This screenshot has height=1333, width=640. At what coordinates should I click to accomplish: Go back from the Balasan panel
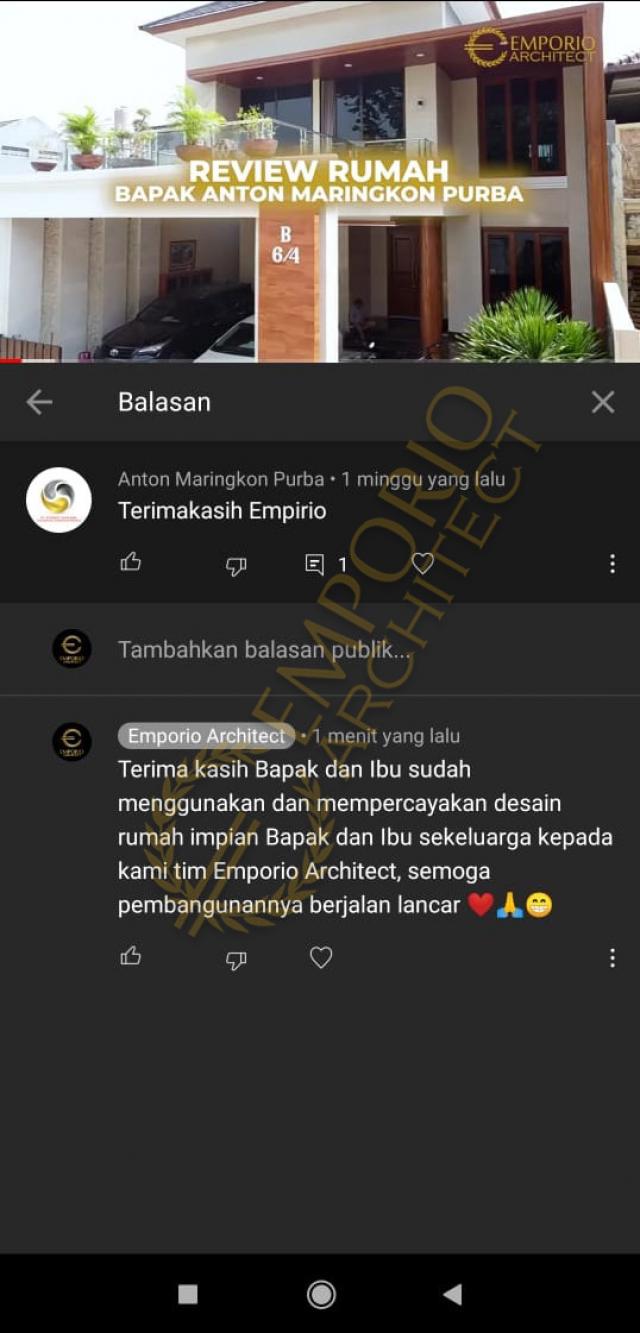[x=39, y=402]
